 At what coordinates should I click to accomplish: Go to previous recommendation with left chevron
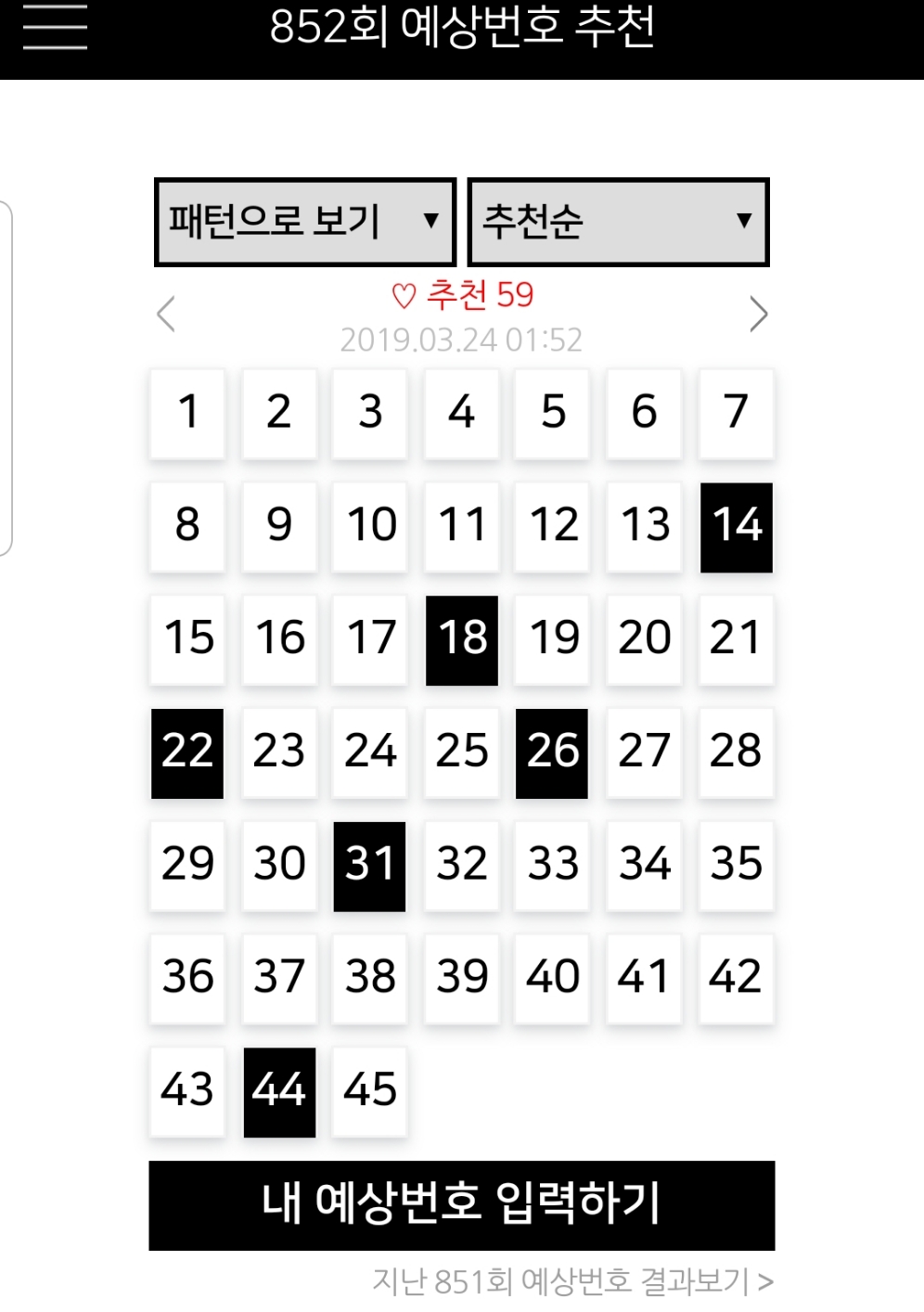click(x=167, y=315)
